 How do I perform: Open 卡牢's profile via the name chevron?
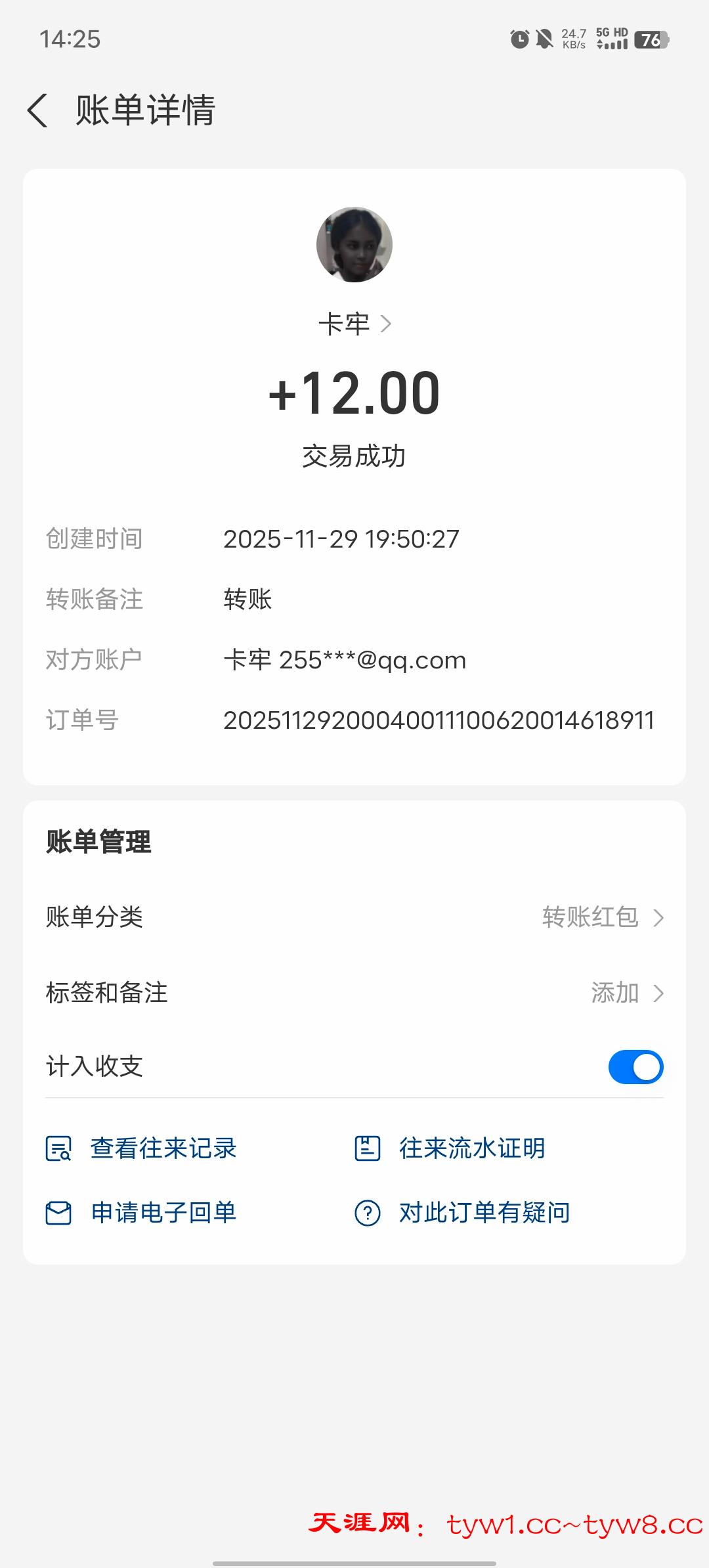tap(355, 324)
